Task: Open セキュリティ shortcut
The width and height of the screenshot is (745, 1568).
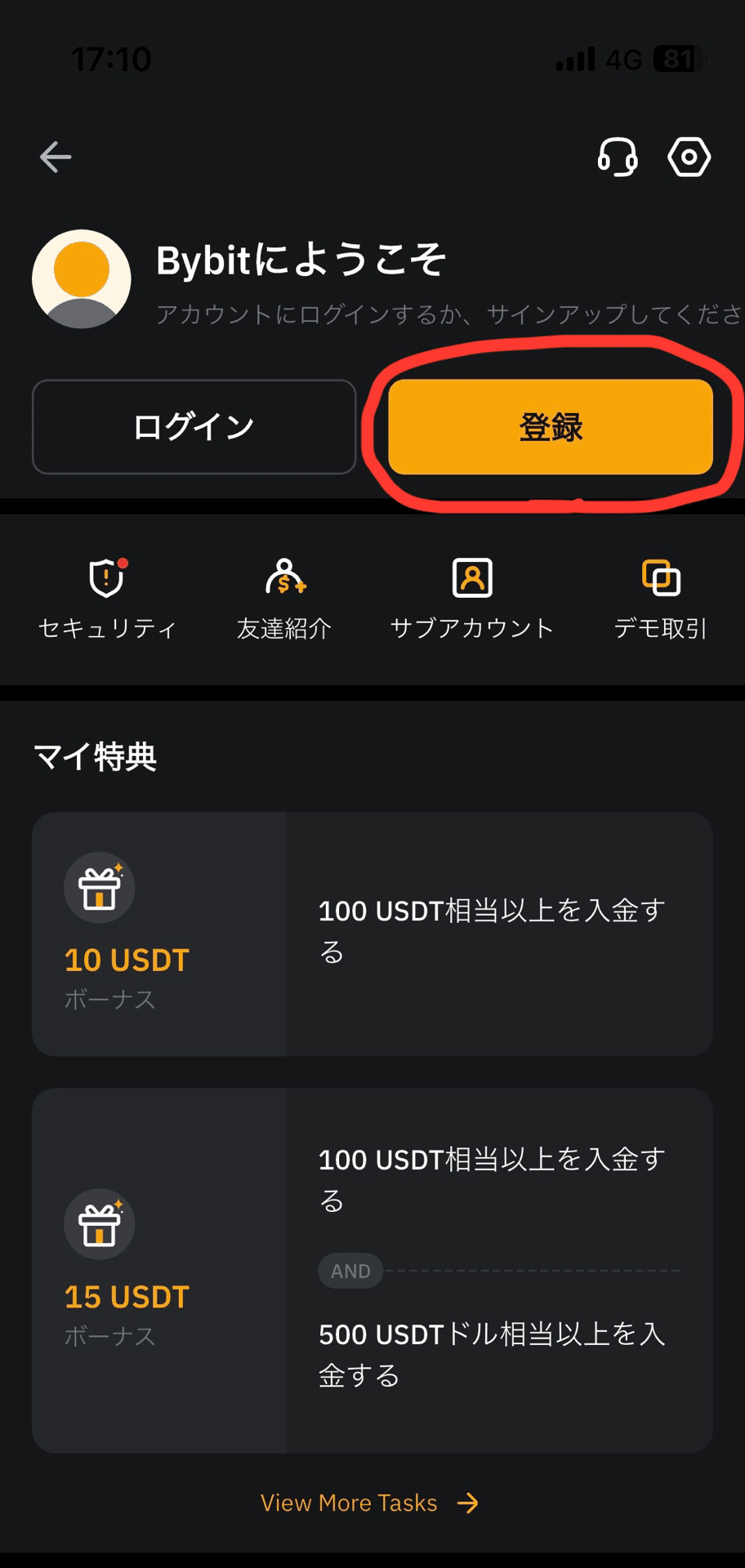Action: pyautogui.click(x=107, y=599)
